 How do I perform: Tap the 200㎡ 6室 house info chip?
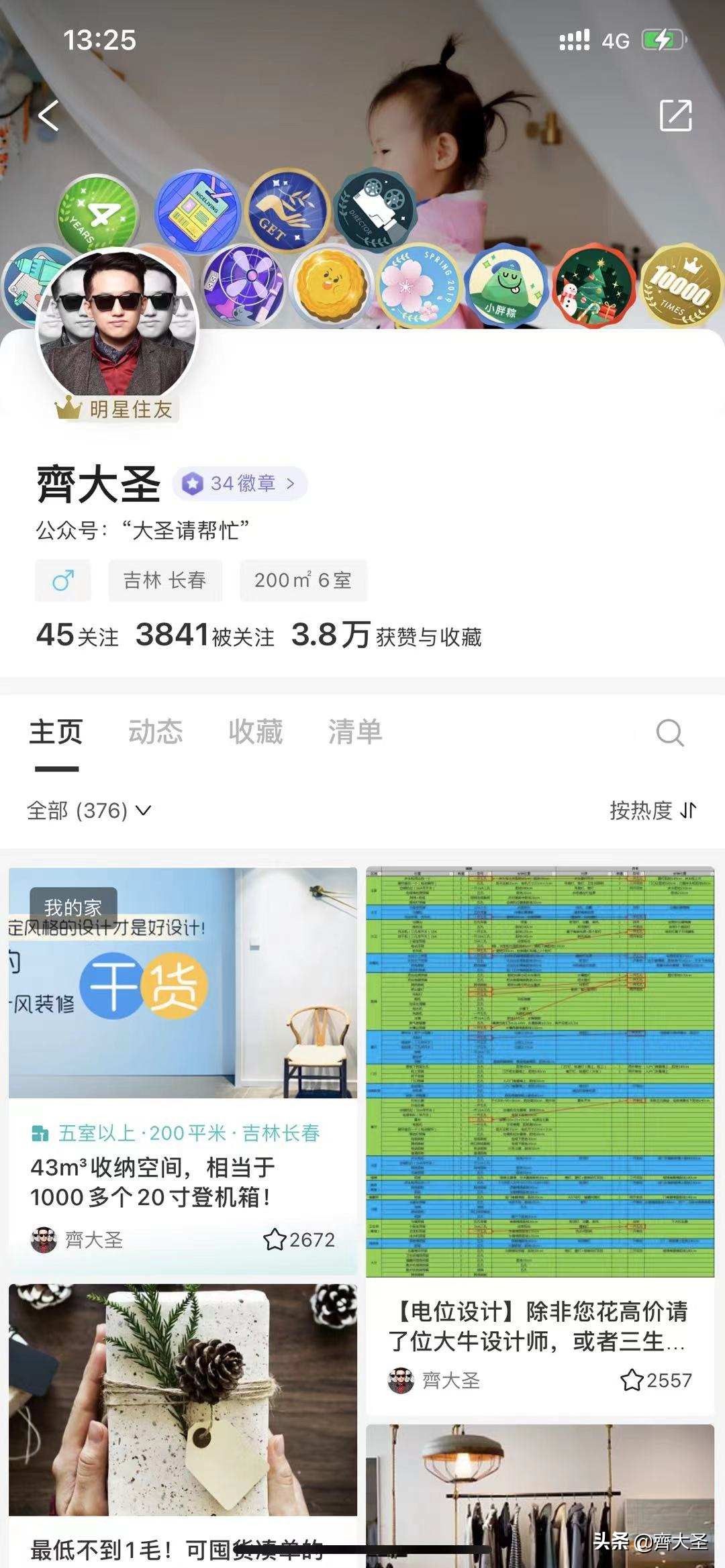(x=303, y=580)
